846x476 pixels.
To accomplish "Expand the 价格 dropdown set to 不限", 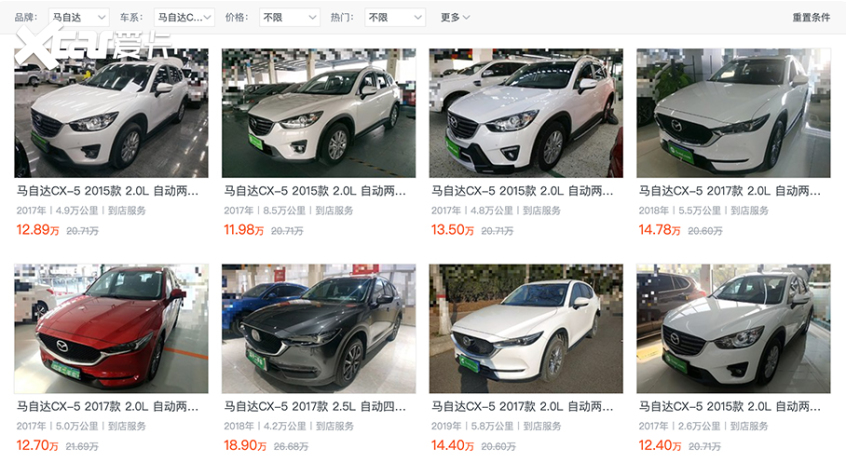I will pyautogui.click(x=288, y=17).
